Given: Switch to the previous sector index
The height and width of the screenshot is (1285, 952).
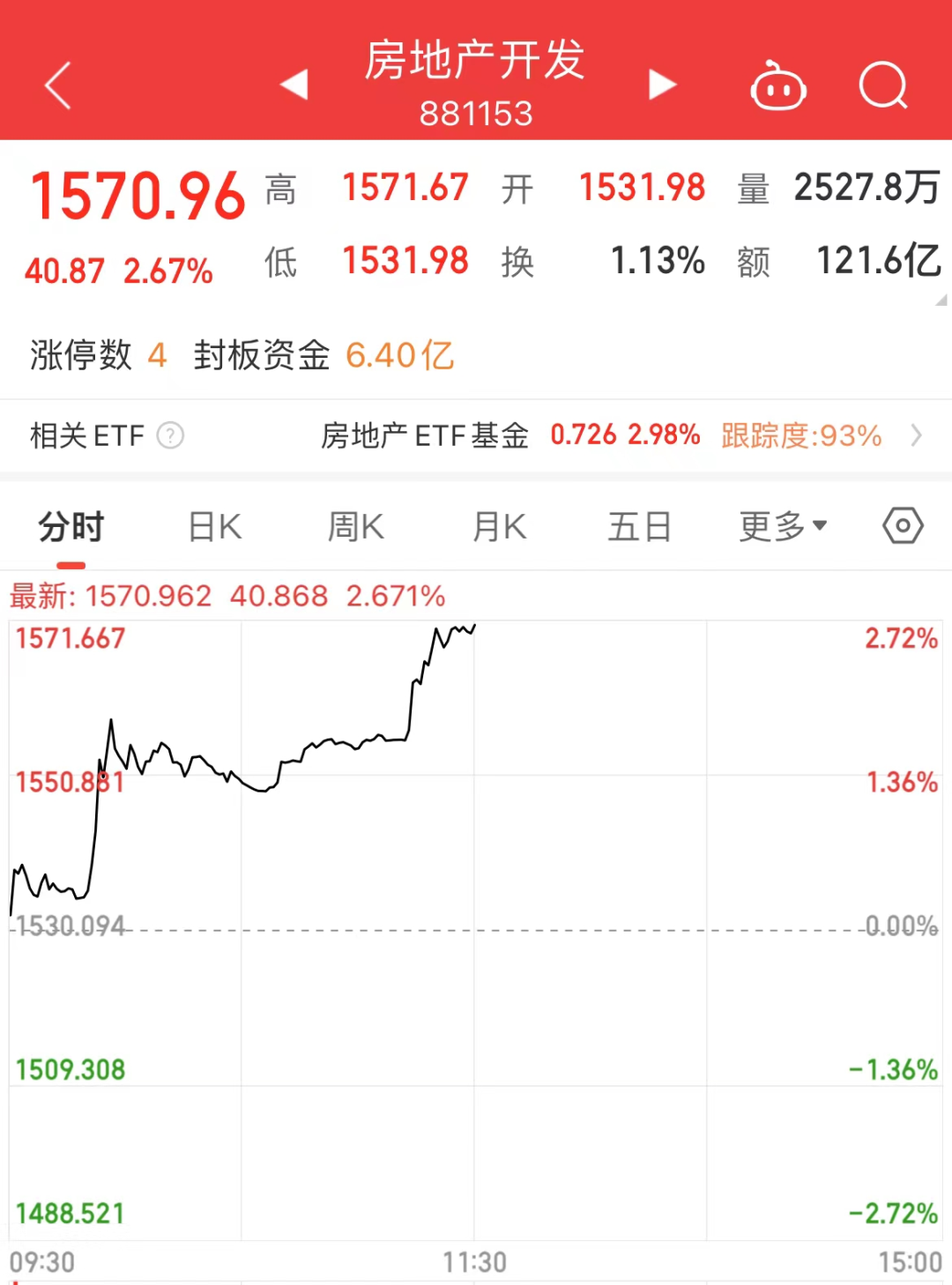Looking at the screenshot, I should point(294,85).
